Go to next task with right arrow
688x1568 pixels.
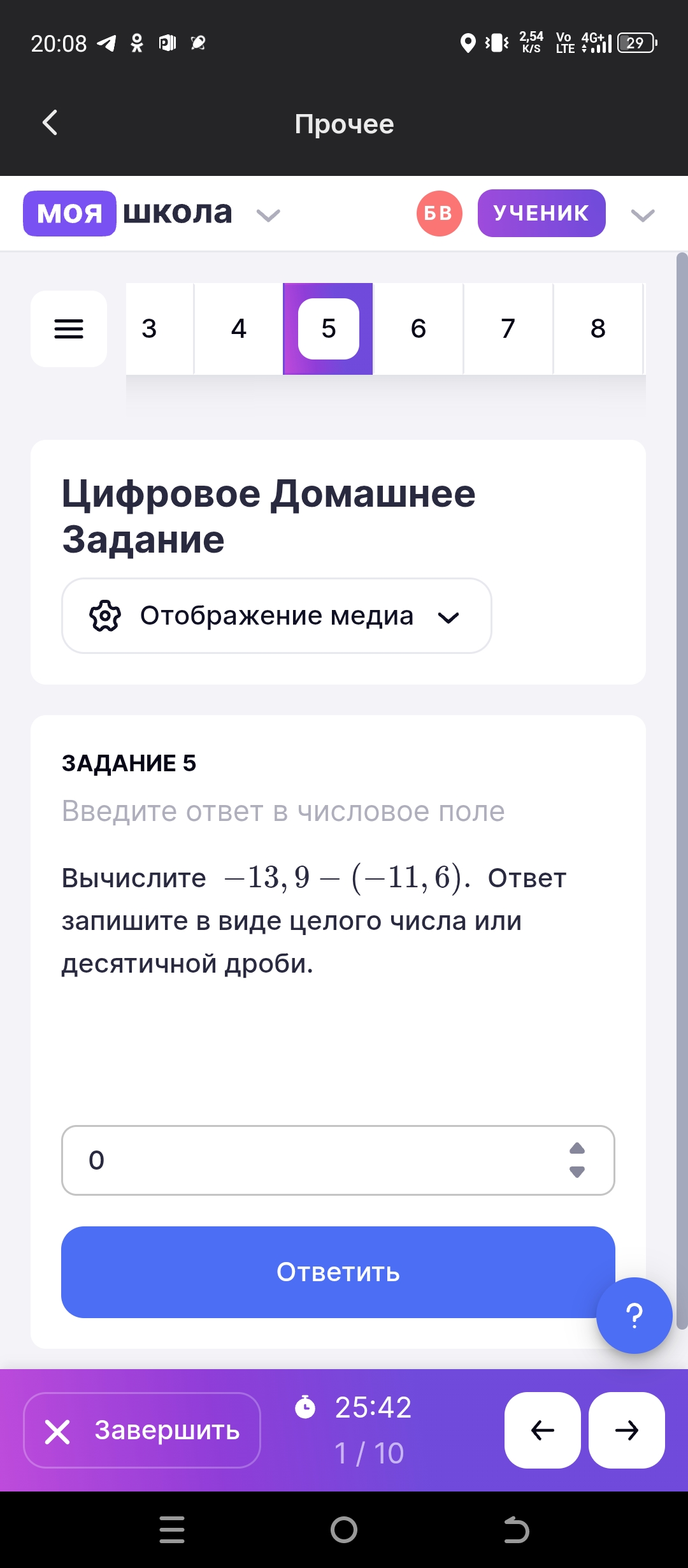click(x=627, y=1430)
